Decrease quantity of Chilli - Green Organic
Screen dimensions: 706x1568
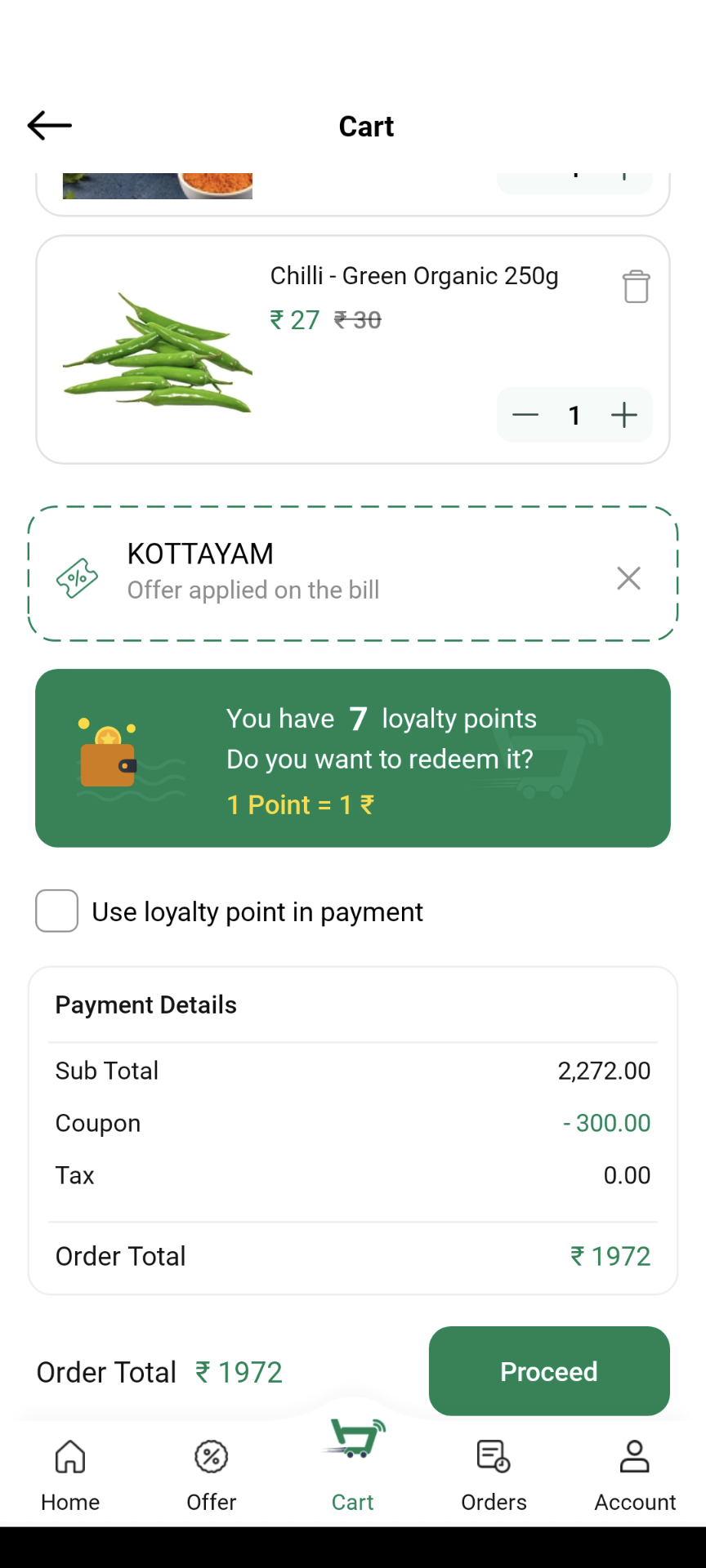(525, 415)
